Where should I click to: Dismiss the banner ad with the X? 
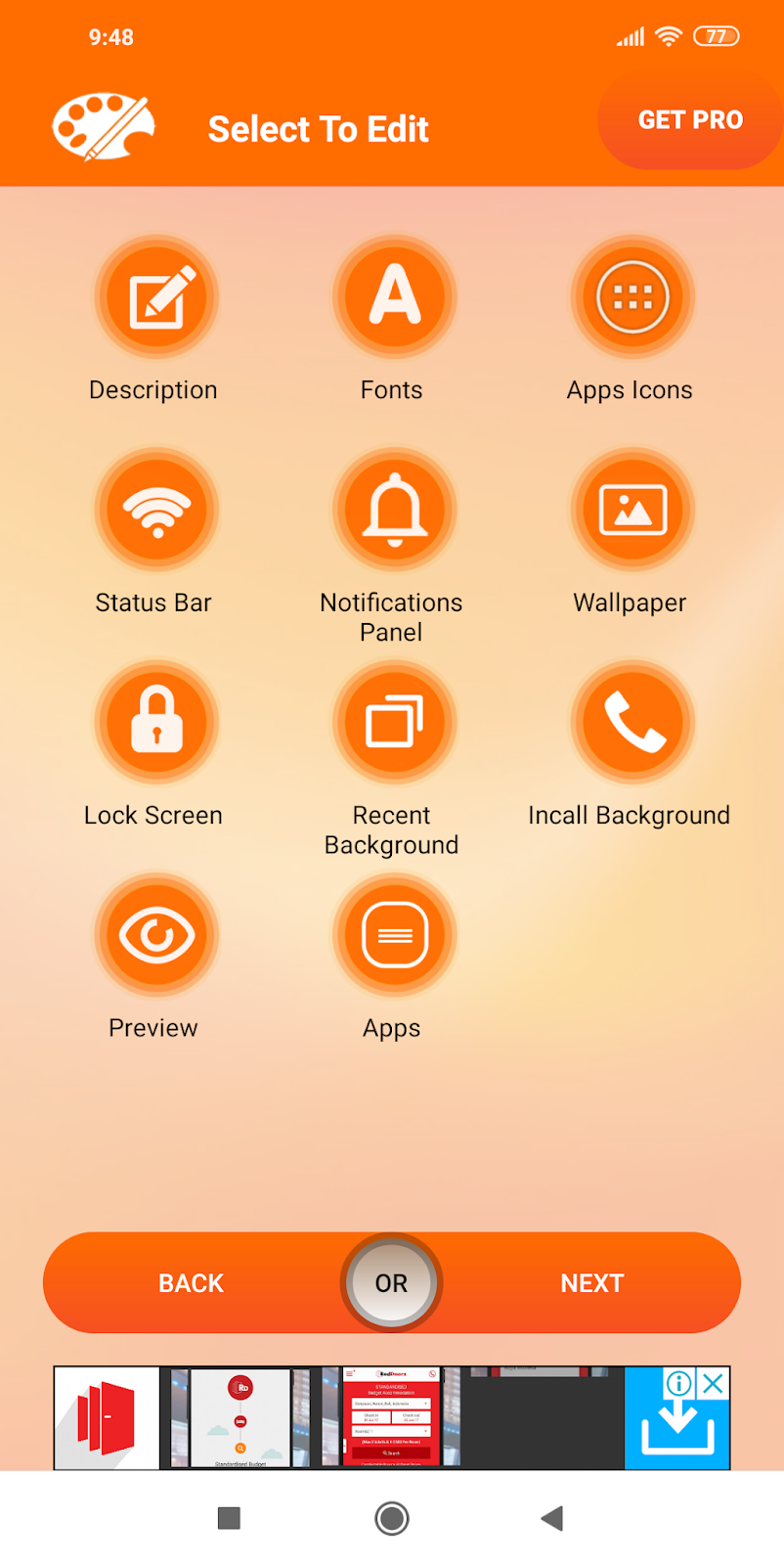click(715, 1382)
